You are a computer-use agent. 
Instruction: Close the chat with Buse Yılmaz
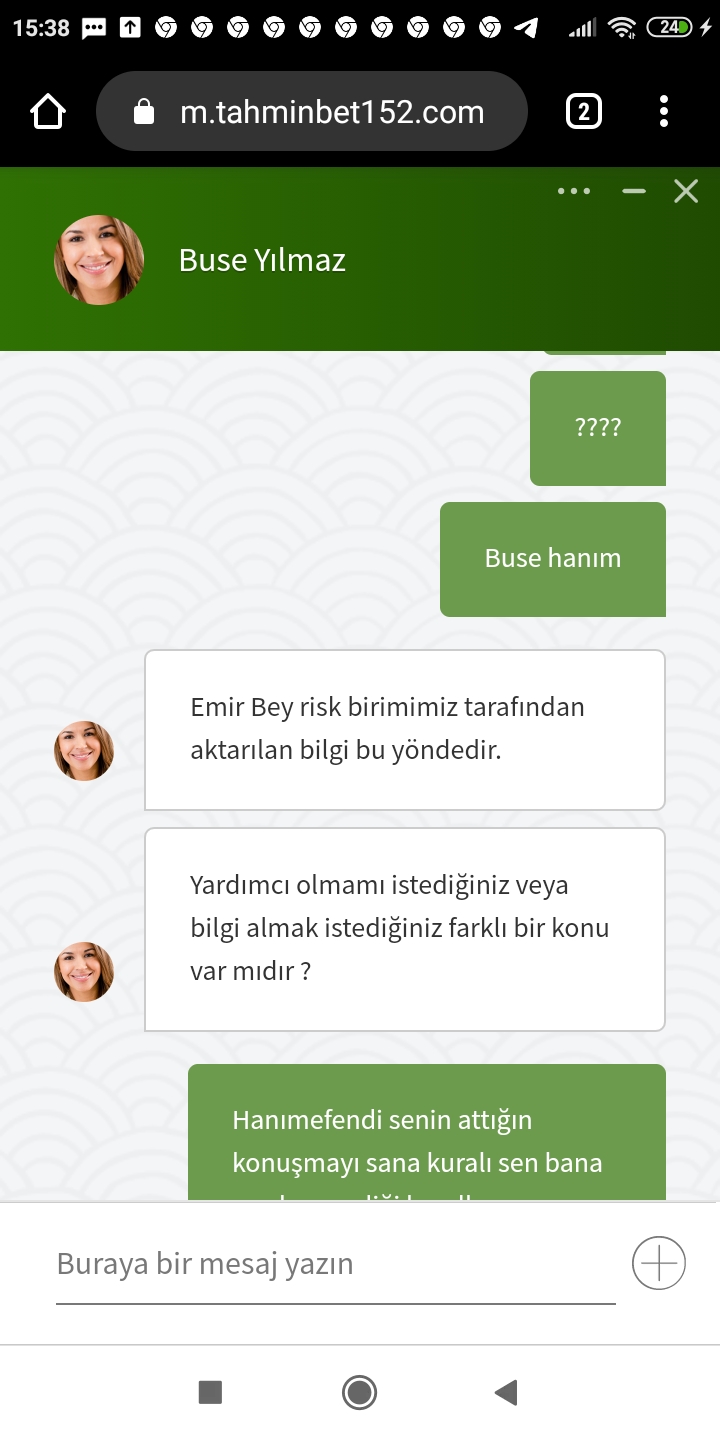(x=686, y=191)
